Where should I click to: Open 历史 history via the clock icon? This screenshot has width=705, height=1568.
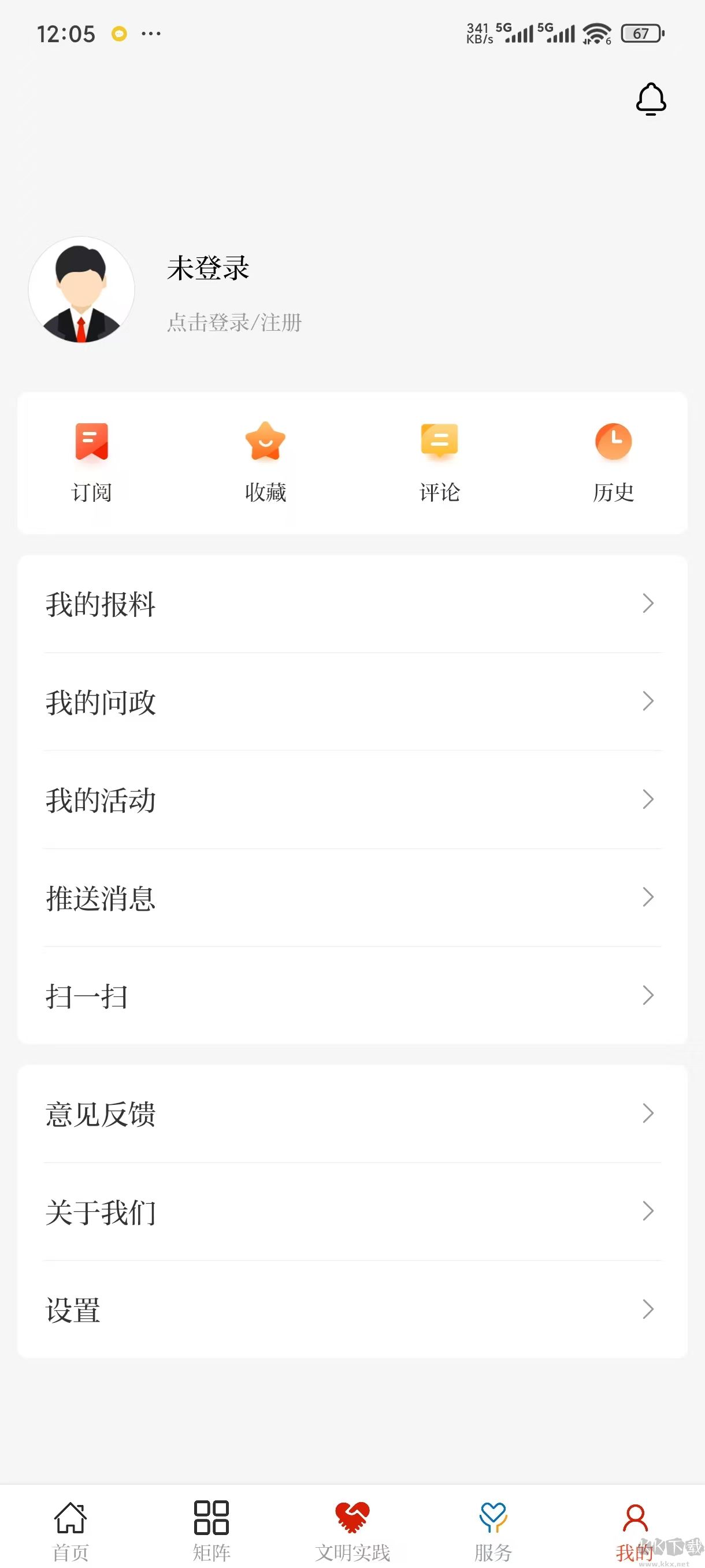coord(613,443)
